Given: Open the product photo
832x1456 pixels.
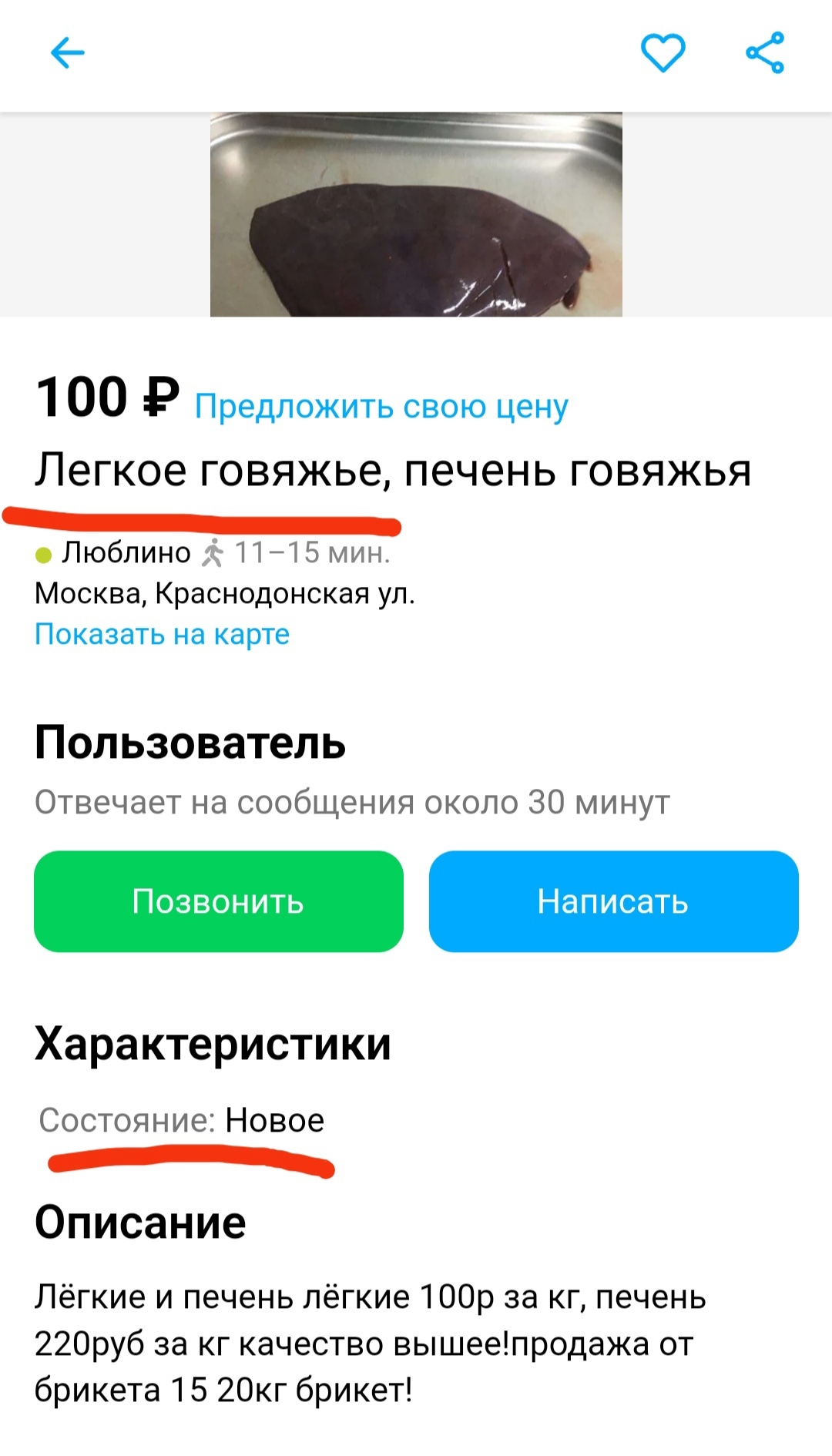Looking at the screenshot, I should 416,215.
